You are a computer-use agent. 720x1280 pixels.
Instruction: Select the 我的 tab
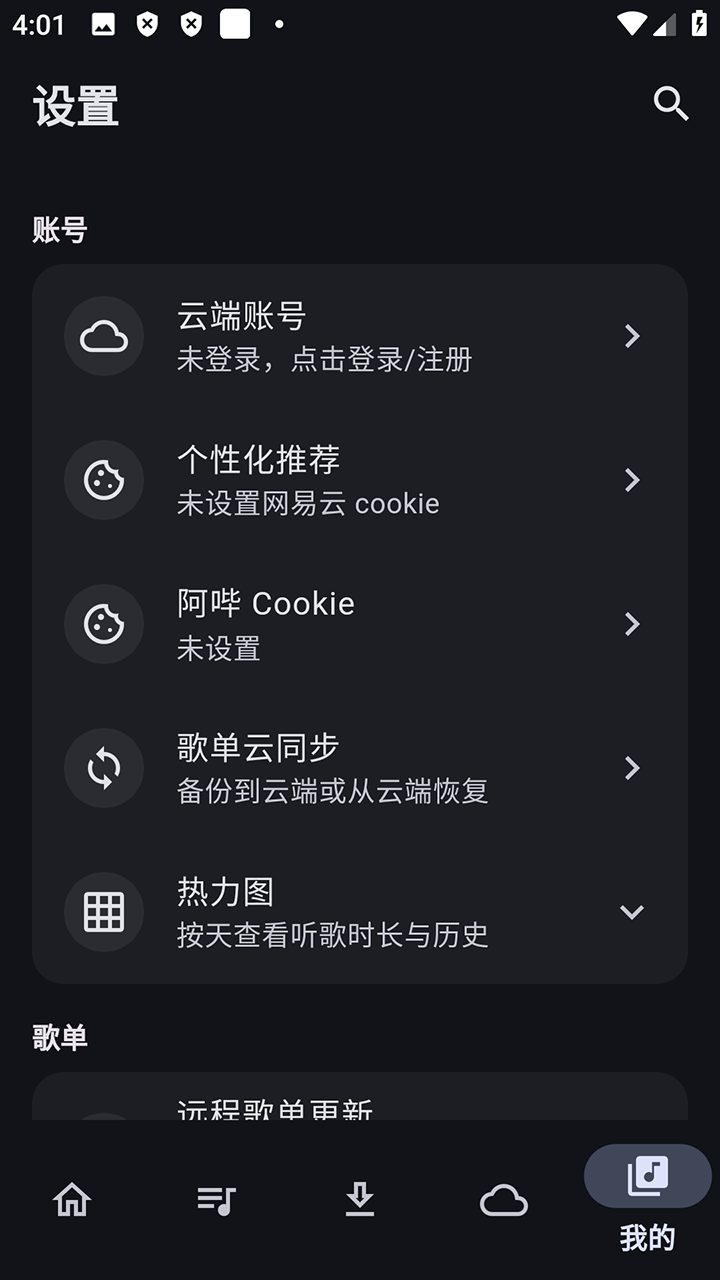647,1199
